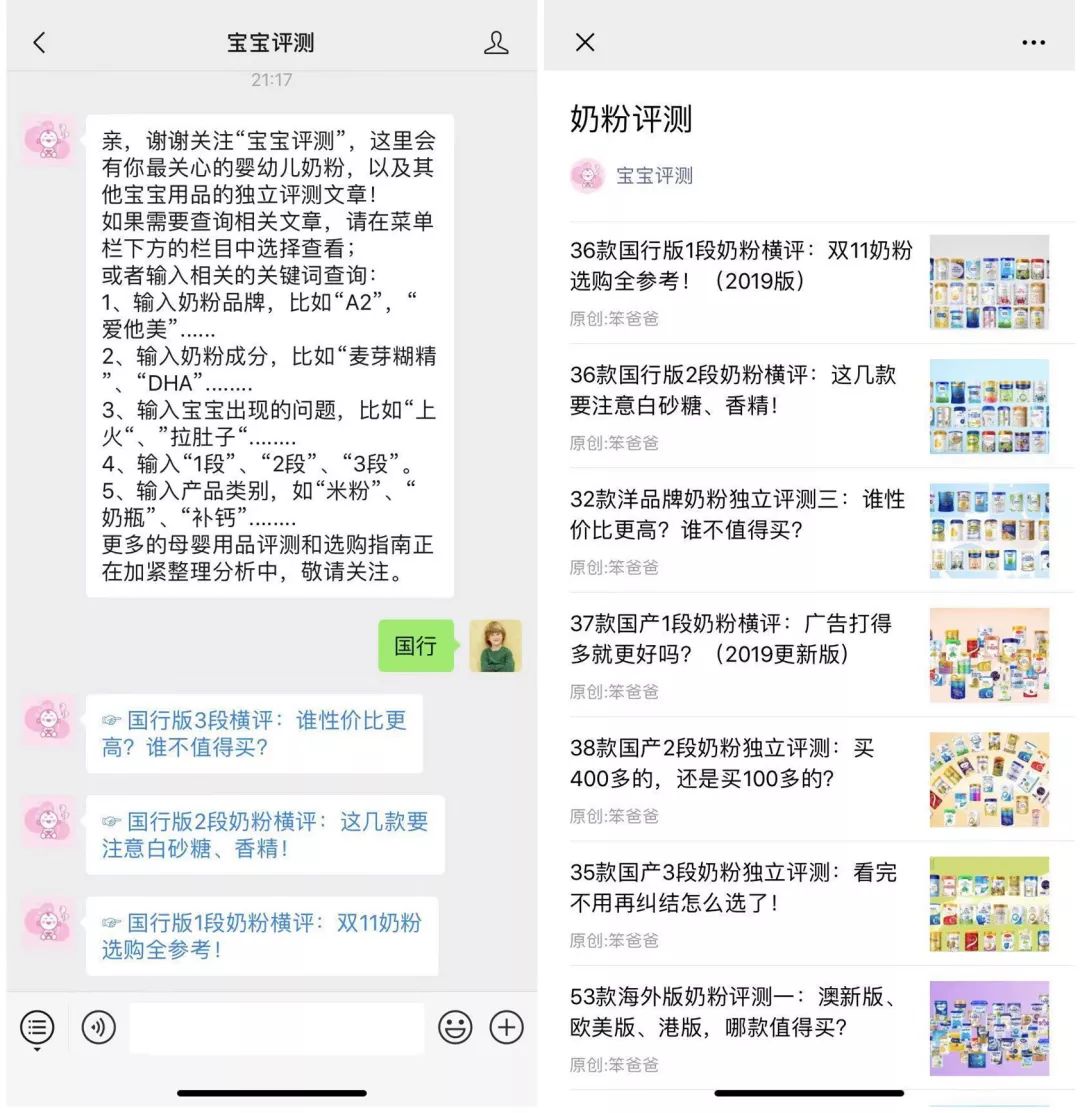Switch to the account menu button

click(37, 1027)
